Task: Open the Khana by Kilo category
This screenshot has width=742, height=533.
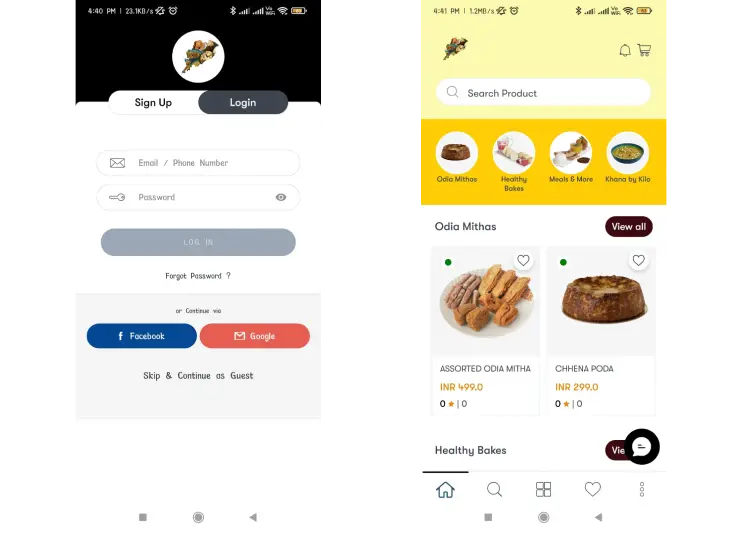Action: pyautogui.click(x=628, y=160)
